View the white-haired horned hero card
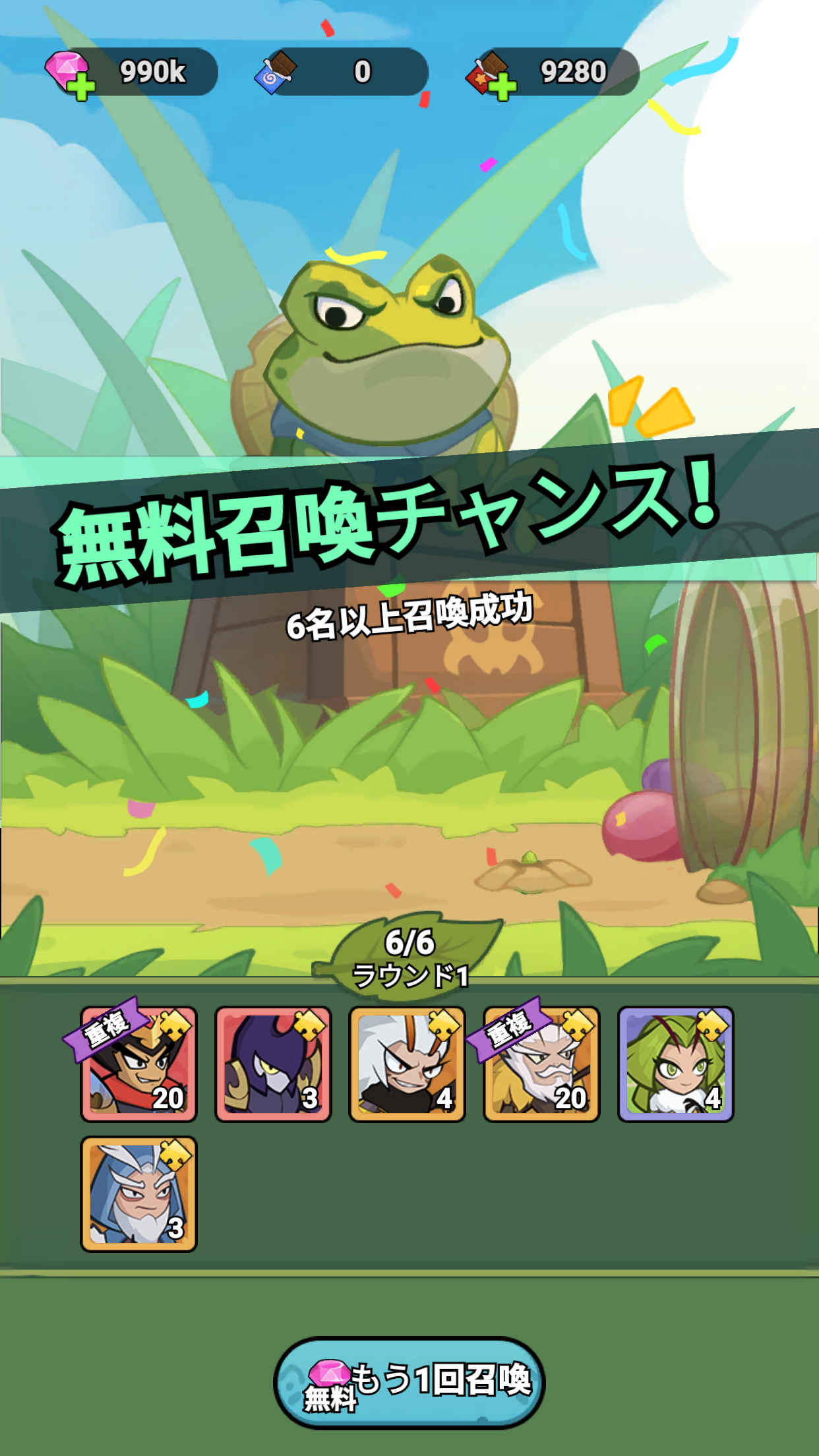Image resolution: width=819 pixels, height=1456 pixels. click(x=407, y=1064)
